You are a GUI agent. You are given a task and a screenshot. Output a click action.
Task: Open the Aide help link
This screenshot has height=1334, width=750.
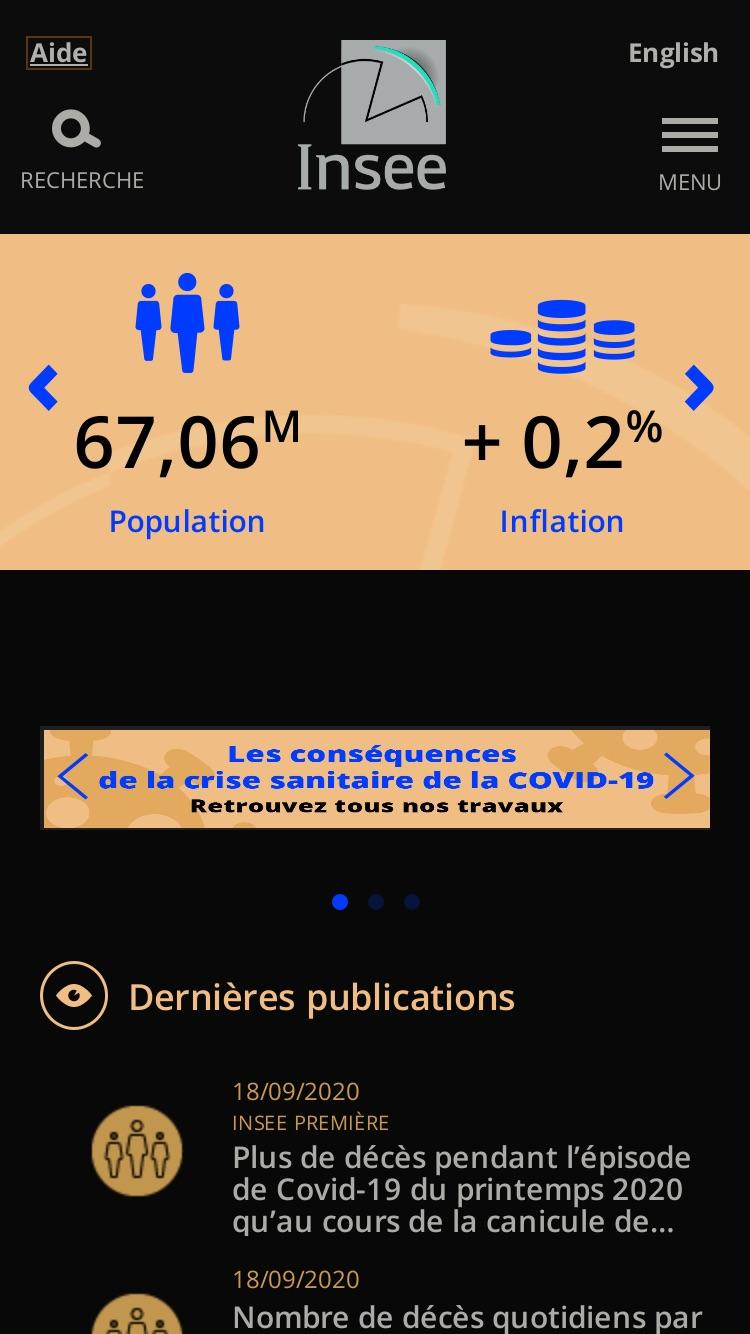[x=58, y=53]
